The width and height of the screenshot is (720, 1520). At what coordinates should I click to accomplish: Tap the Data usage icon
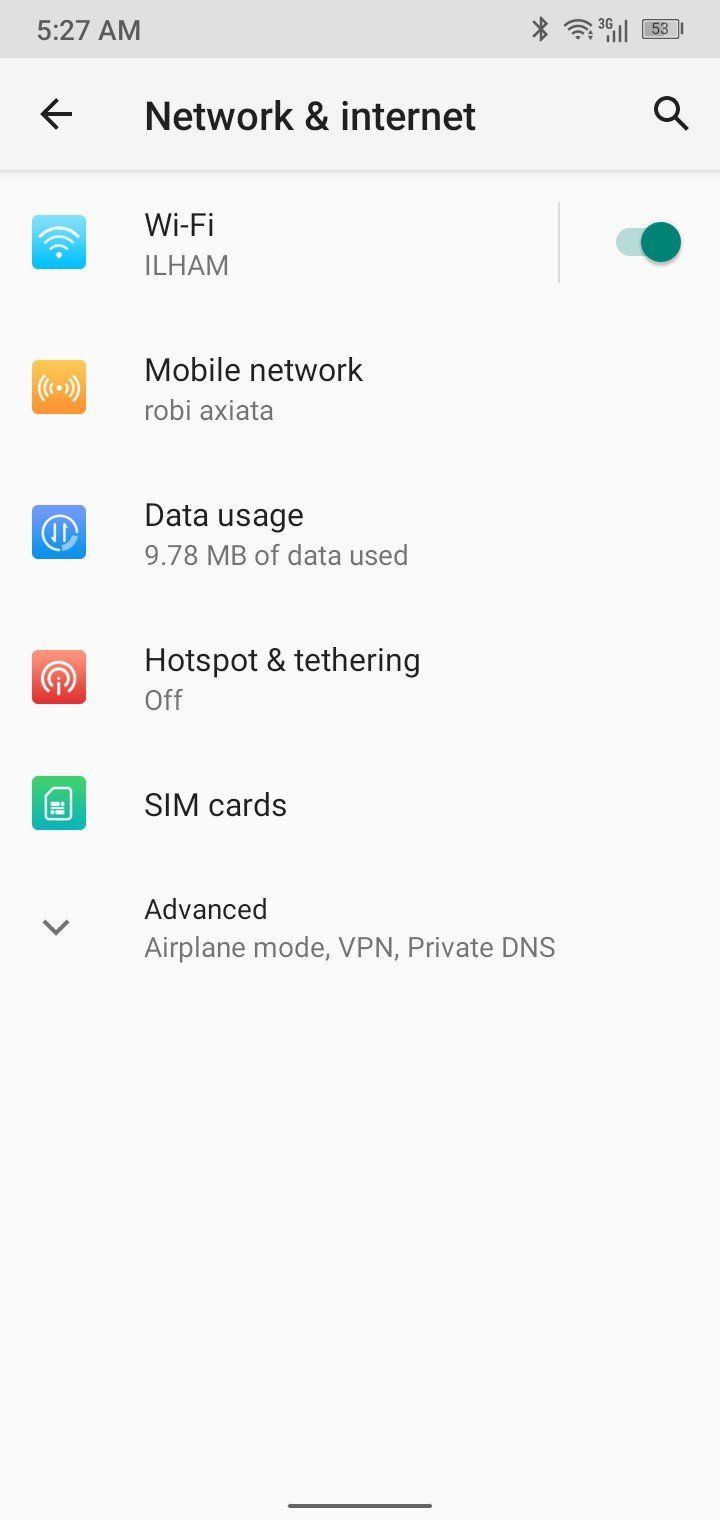tap(59, 532)
